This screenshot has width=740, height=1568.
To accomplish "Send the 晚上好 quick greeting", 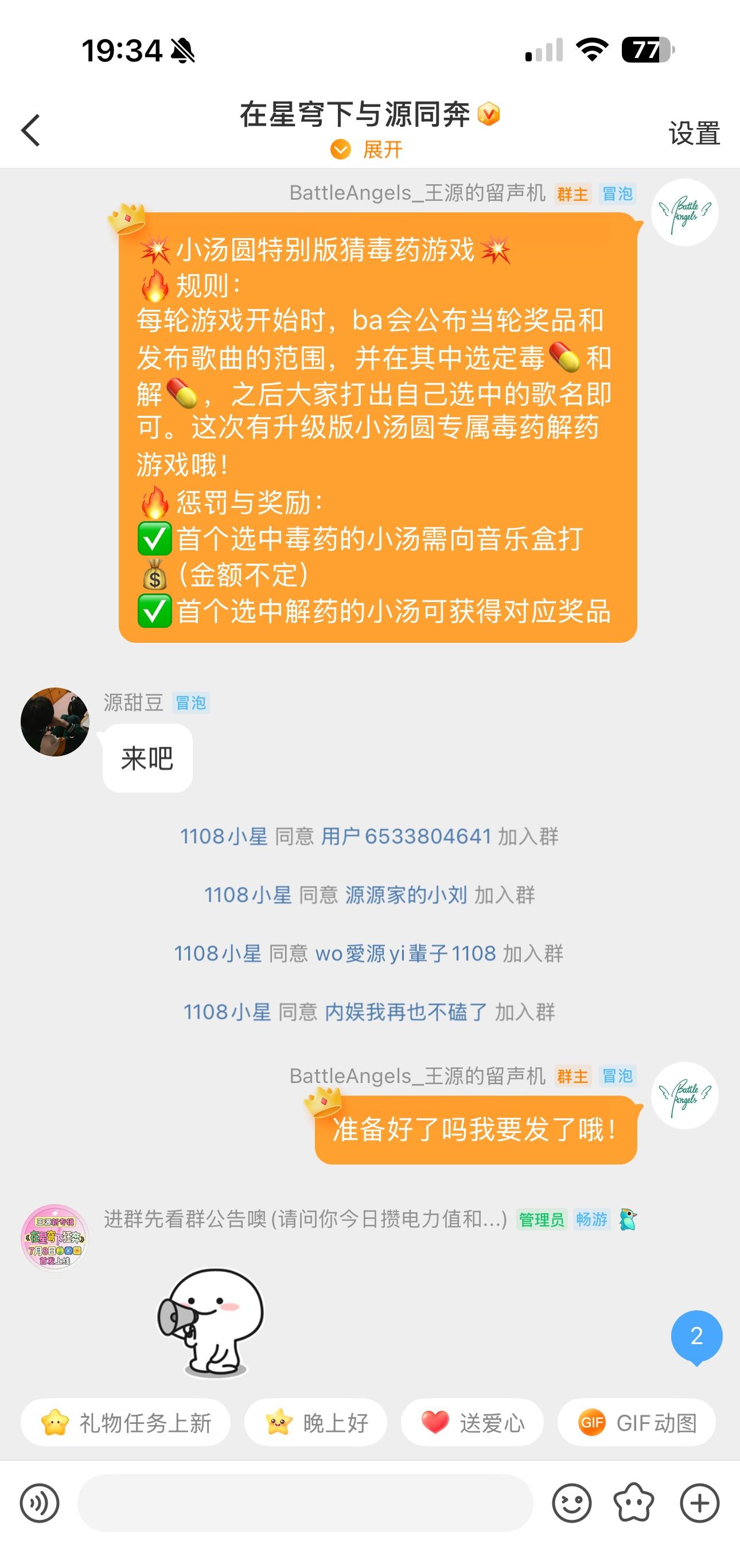I will [x=316, y=1423].
